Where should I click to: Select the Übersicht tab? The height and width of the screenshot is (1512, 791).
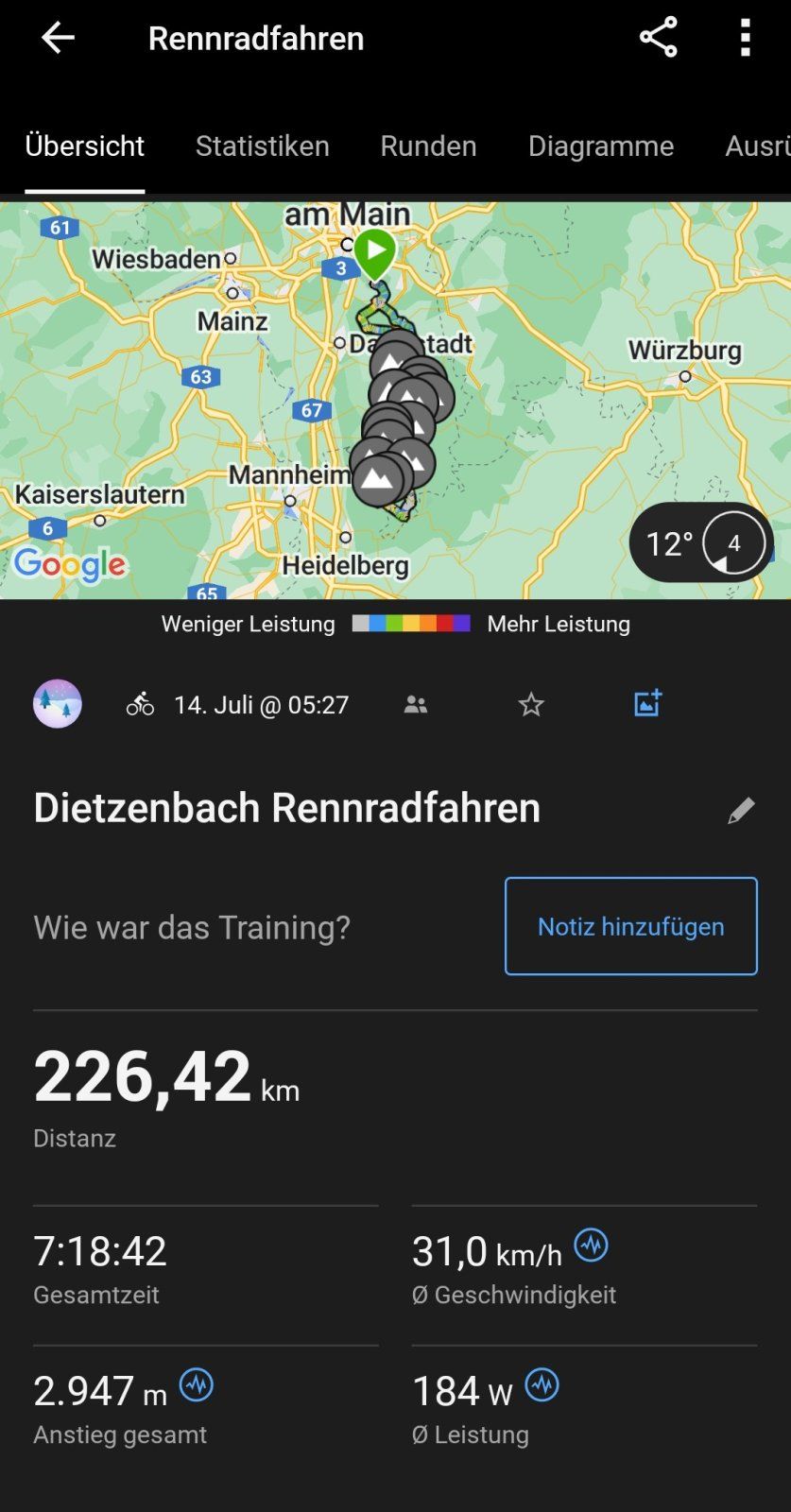(x=84, y=146)
